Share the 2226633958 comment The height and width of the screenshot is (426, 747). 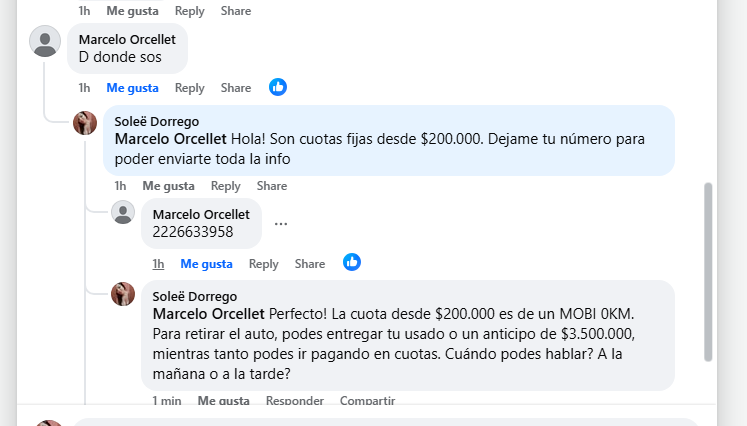[310, 264]
